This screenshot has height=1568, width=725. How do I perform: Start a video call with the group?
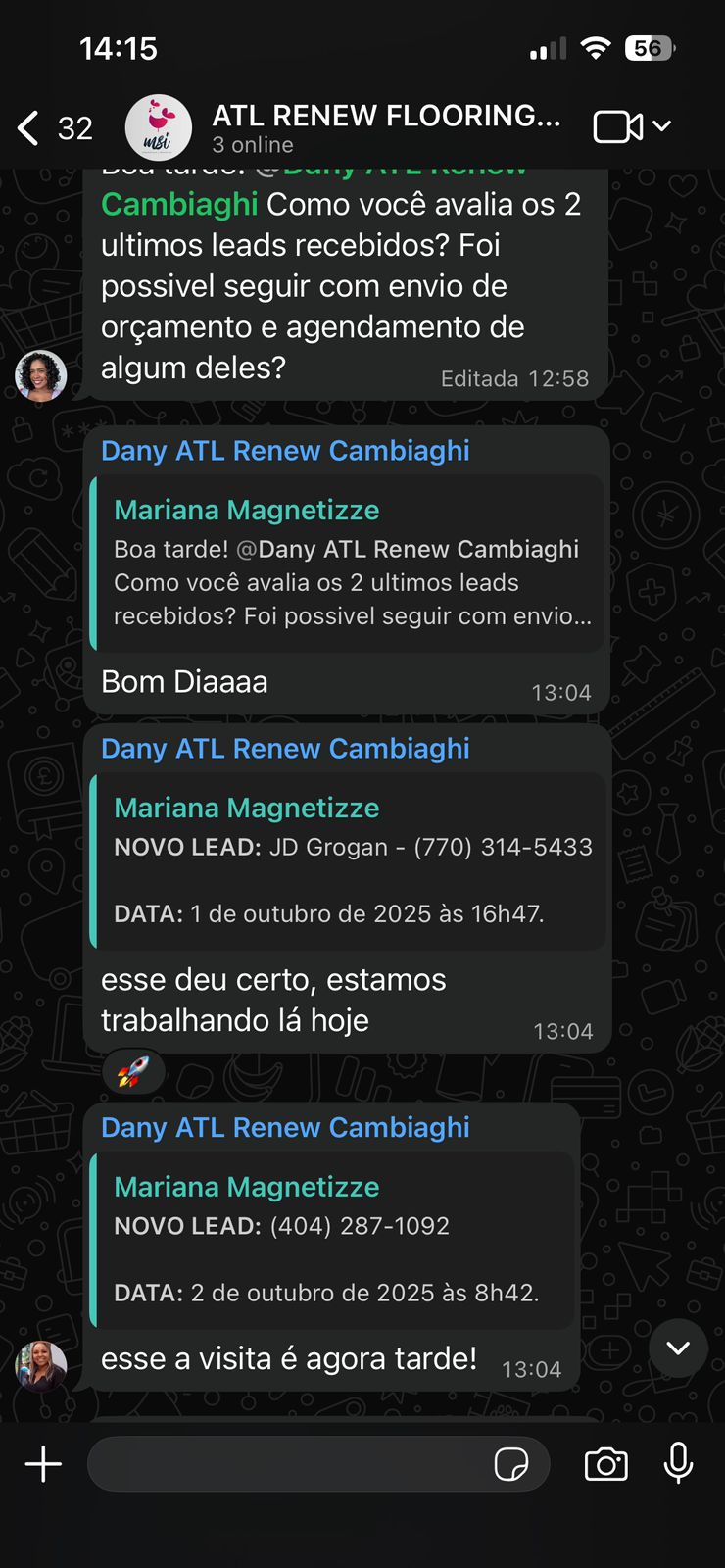618,127
